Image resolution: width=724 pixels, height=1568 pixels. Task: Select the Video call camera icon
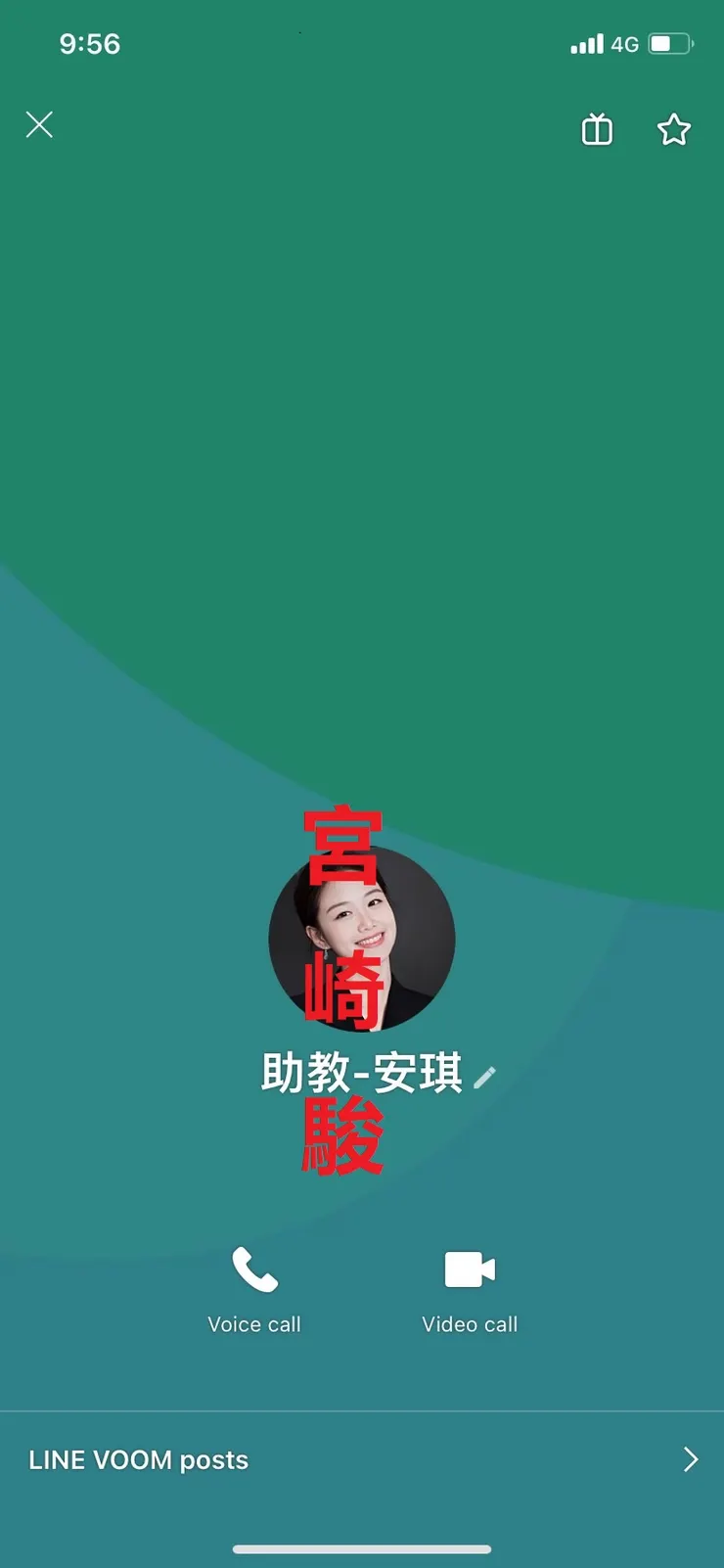coord(469,1268)
